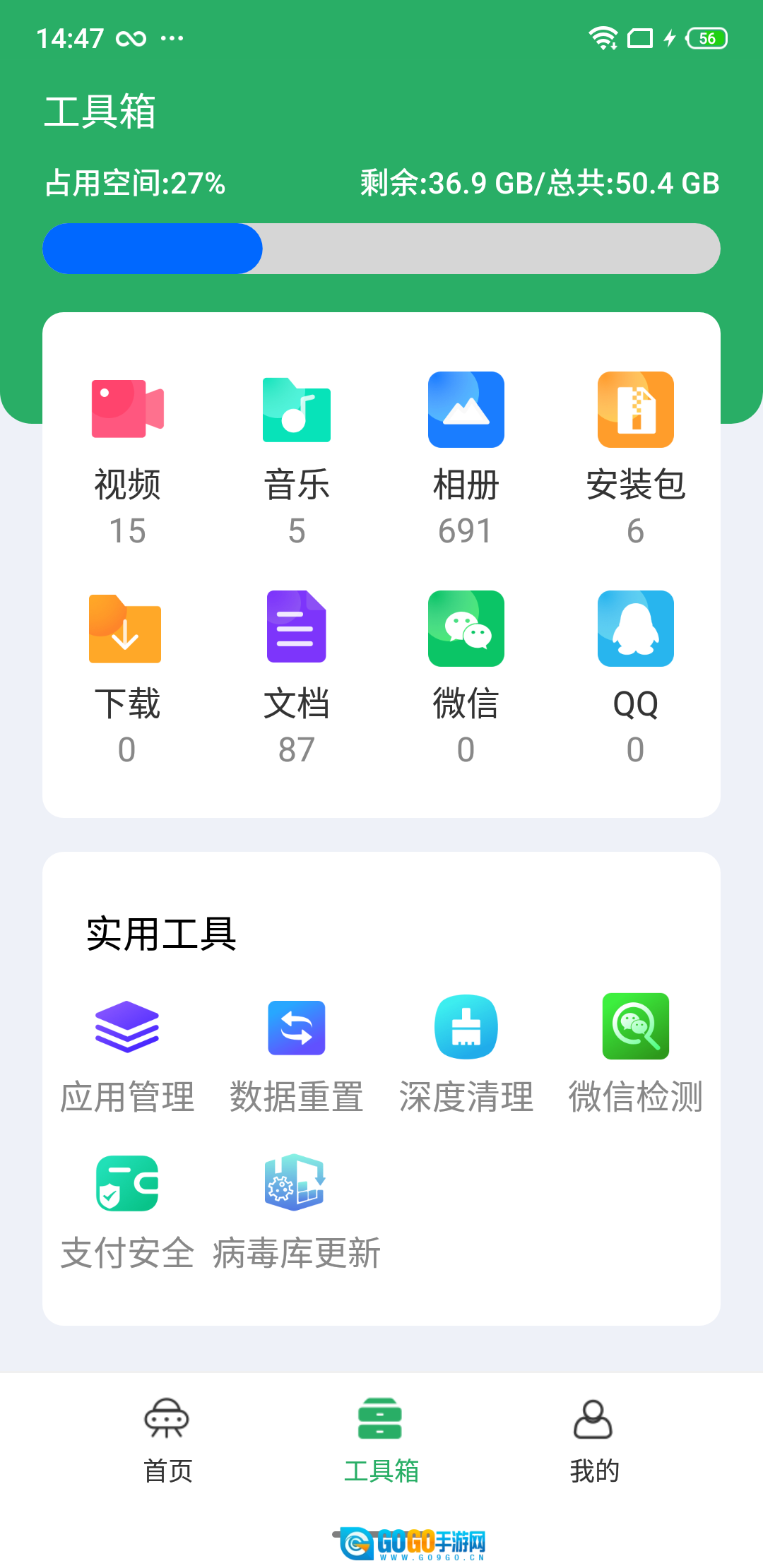Image resolution: width=763 pixels, height=1568 pixels.
Task: Start 深度清理 deep clean
Action: click(466, 1028)
